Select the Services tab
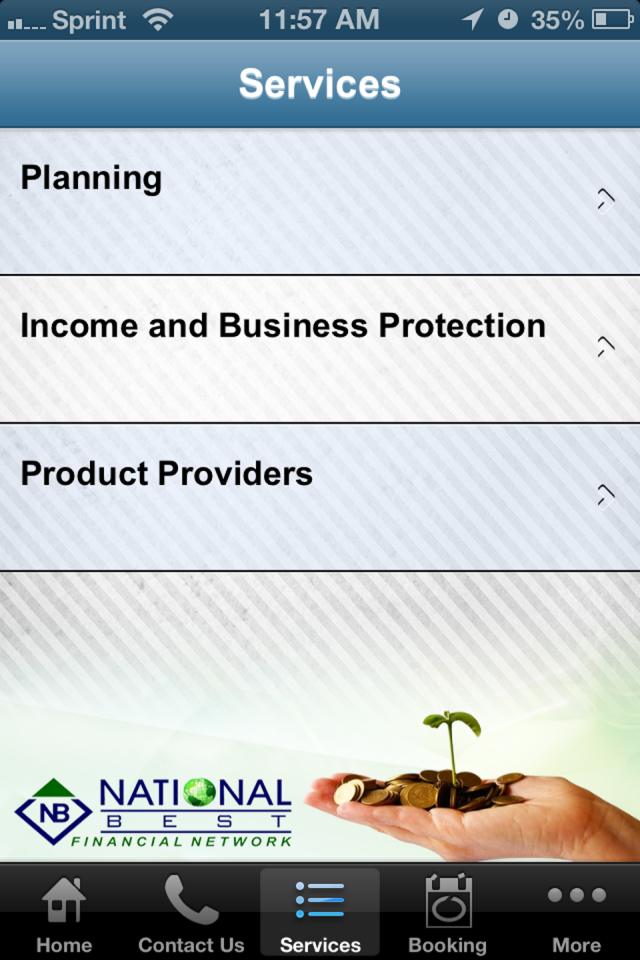640x960 pixels. click(x=320, y=913)
